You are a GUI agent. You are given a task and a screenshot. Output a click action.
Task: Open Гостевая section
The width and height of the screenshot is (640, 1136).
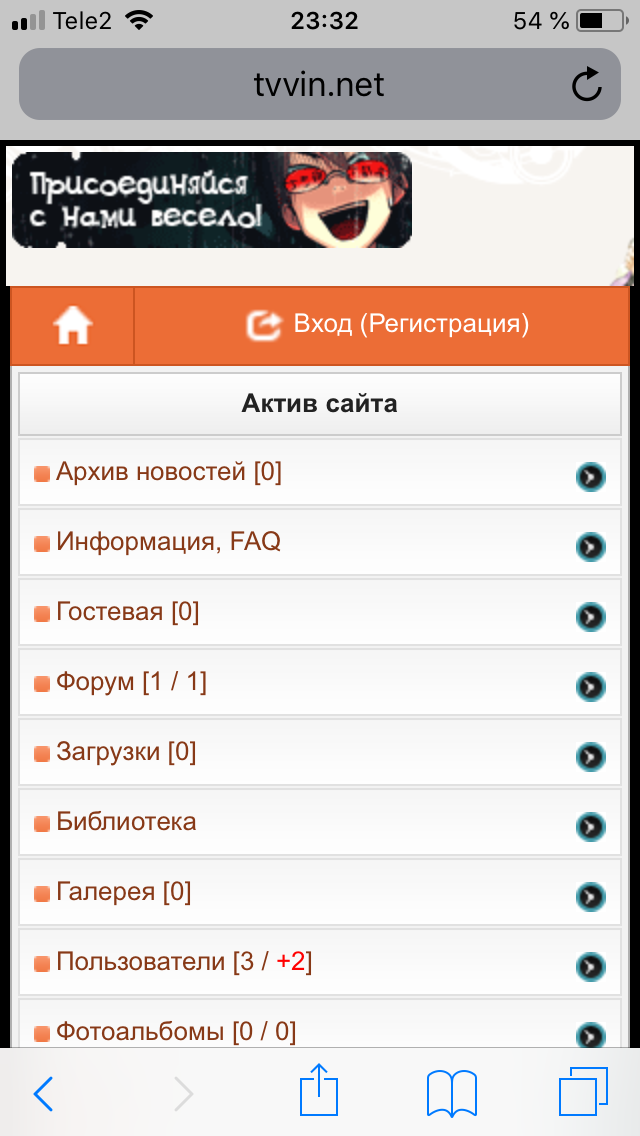[320, 613]
